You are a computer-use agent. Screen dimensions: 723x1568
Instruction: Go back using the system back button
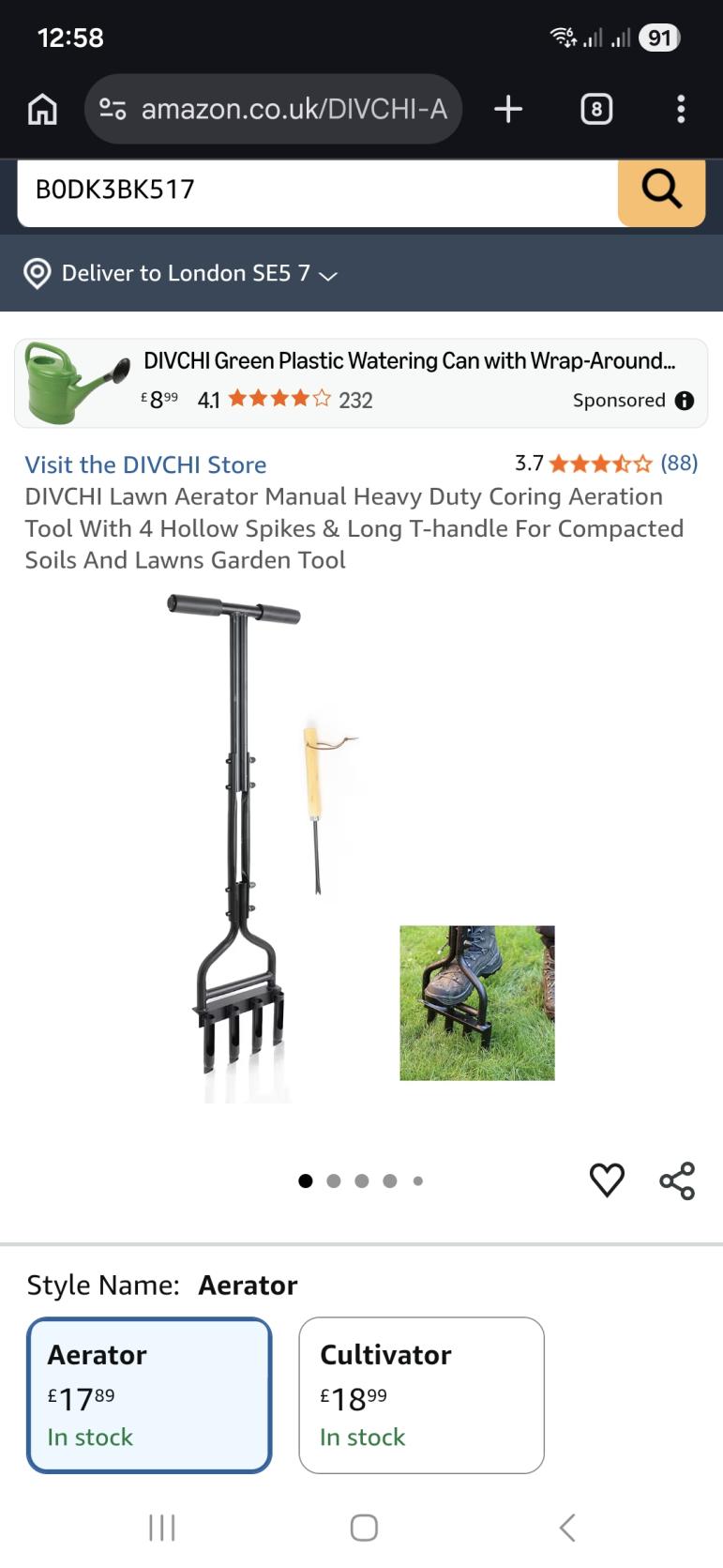[566, 1527]
